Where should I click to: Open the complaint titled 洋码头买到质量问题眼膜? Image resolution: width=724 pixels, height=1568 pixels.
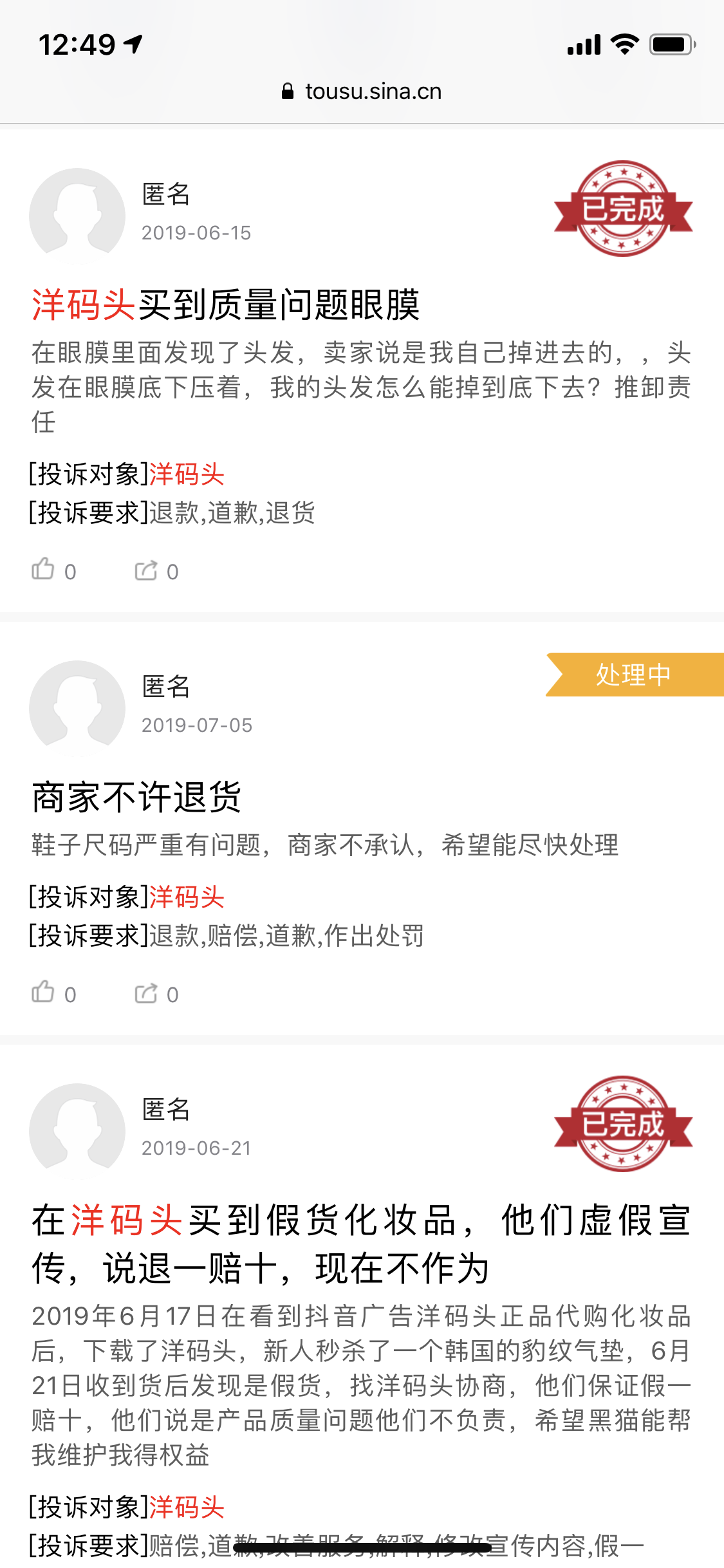coord(226,304)
